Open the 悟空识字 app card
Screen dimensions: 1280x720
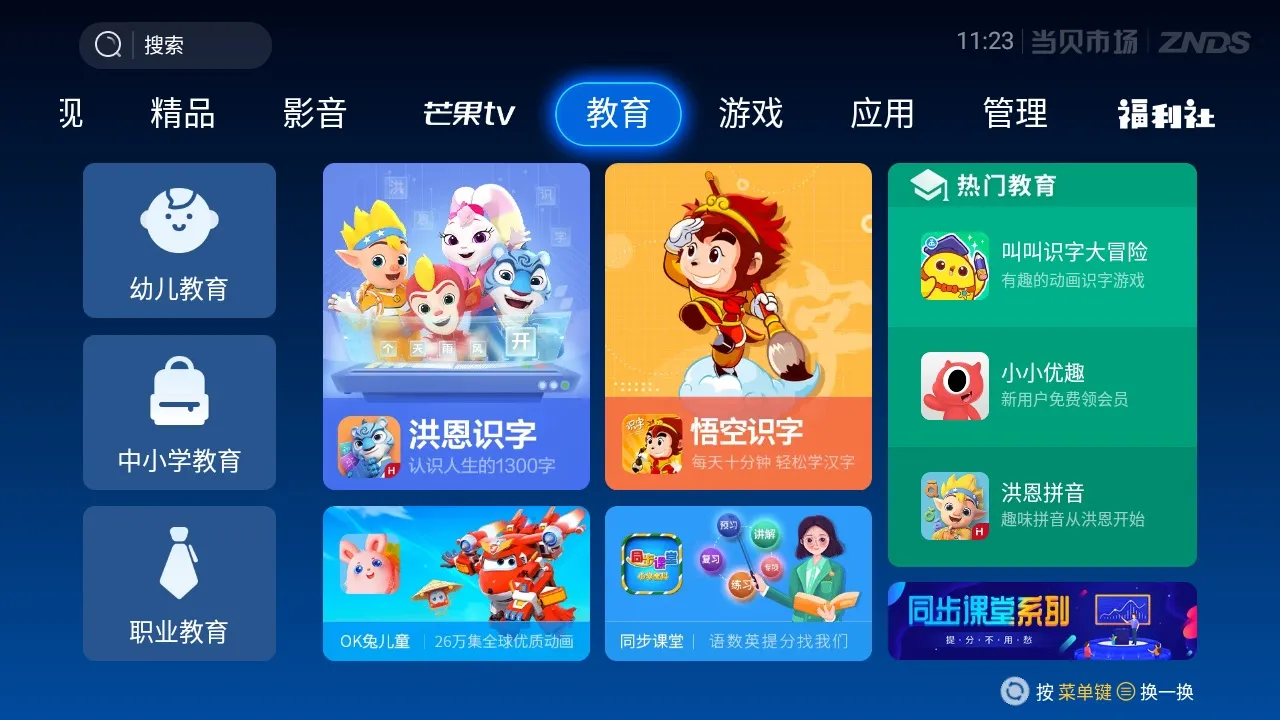click(x=738, y=326)
